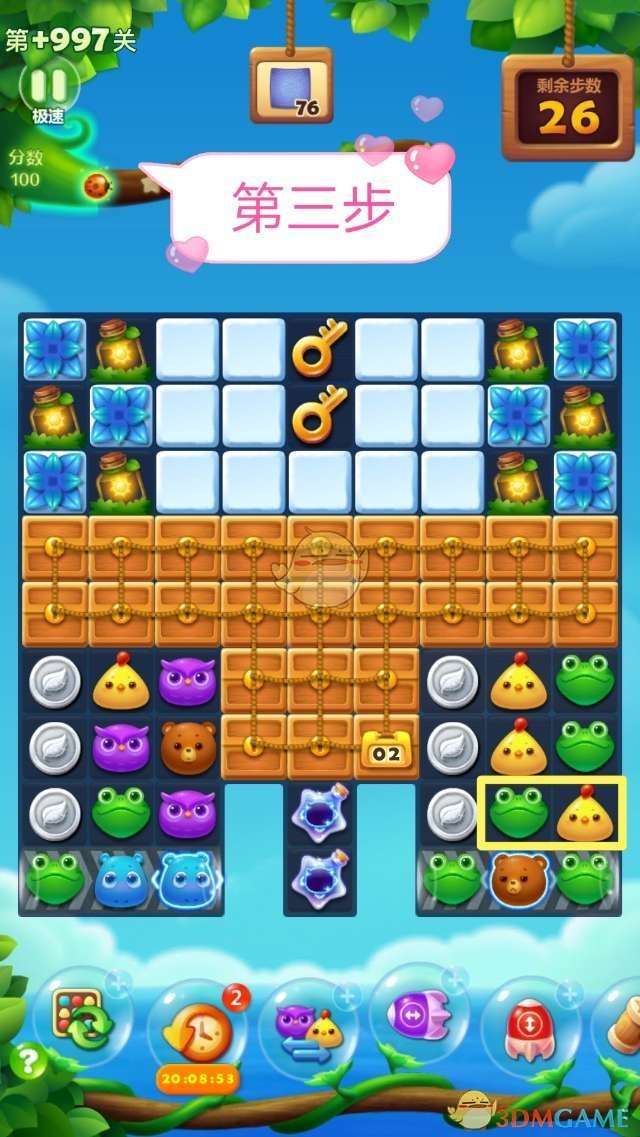Tap the frog inside the yellow highlight box
The height and width of the screenshot is (1137, 640).
pos(519,812)
